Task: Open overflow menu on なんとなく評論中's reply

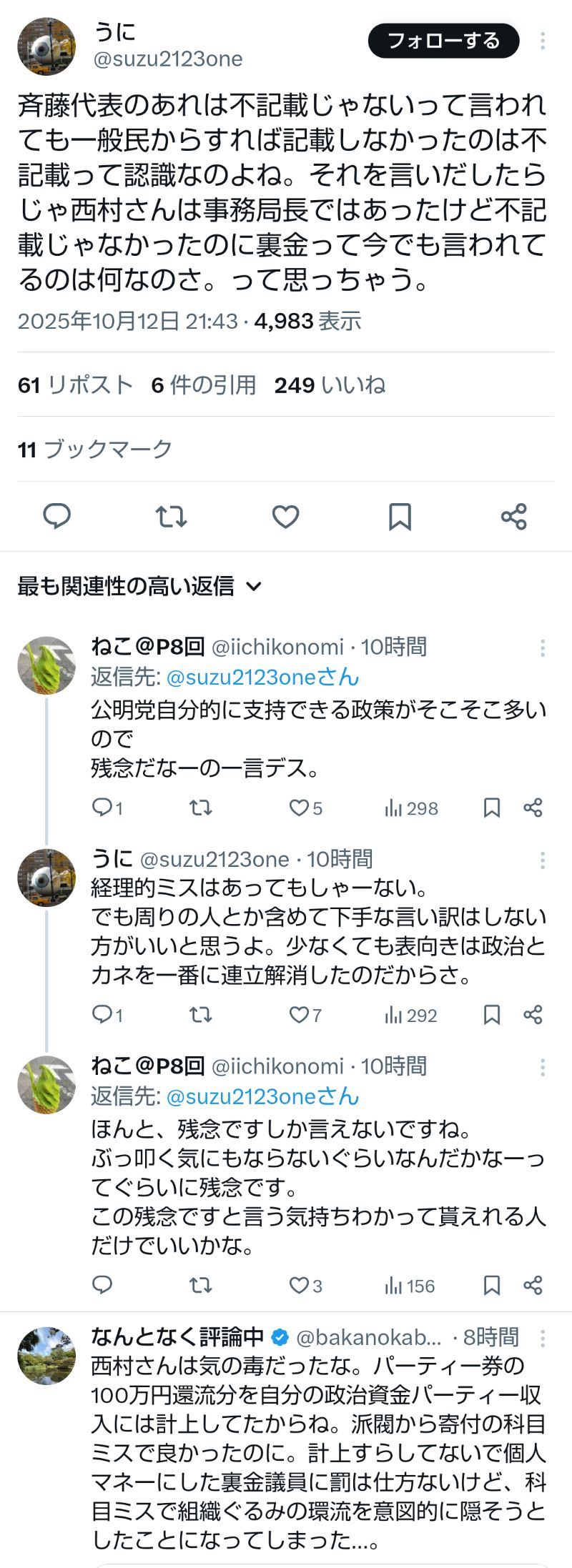Action: [543, 1338]
